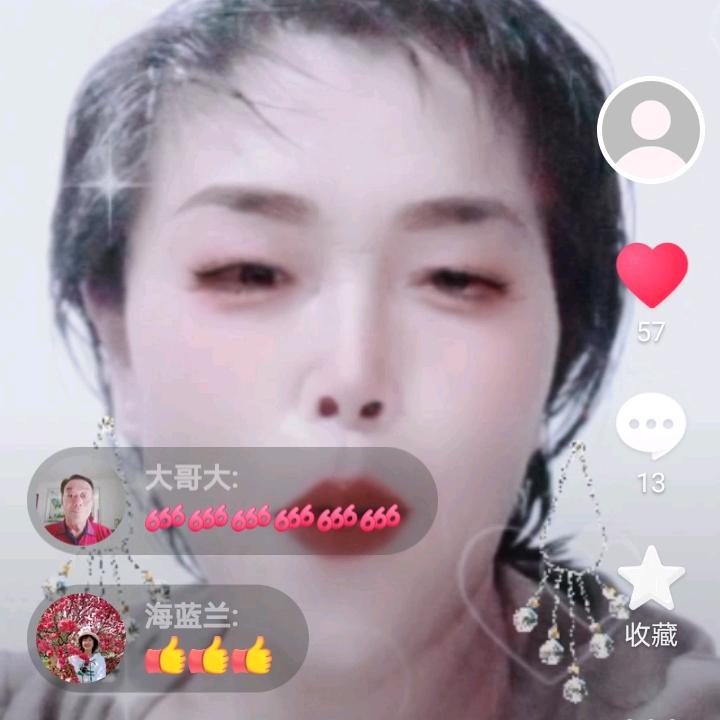Save the video with the 收藏 star

pyautogui.click(x=651, y=578)
